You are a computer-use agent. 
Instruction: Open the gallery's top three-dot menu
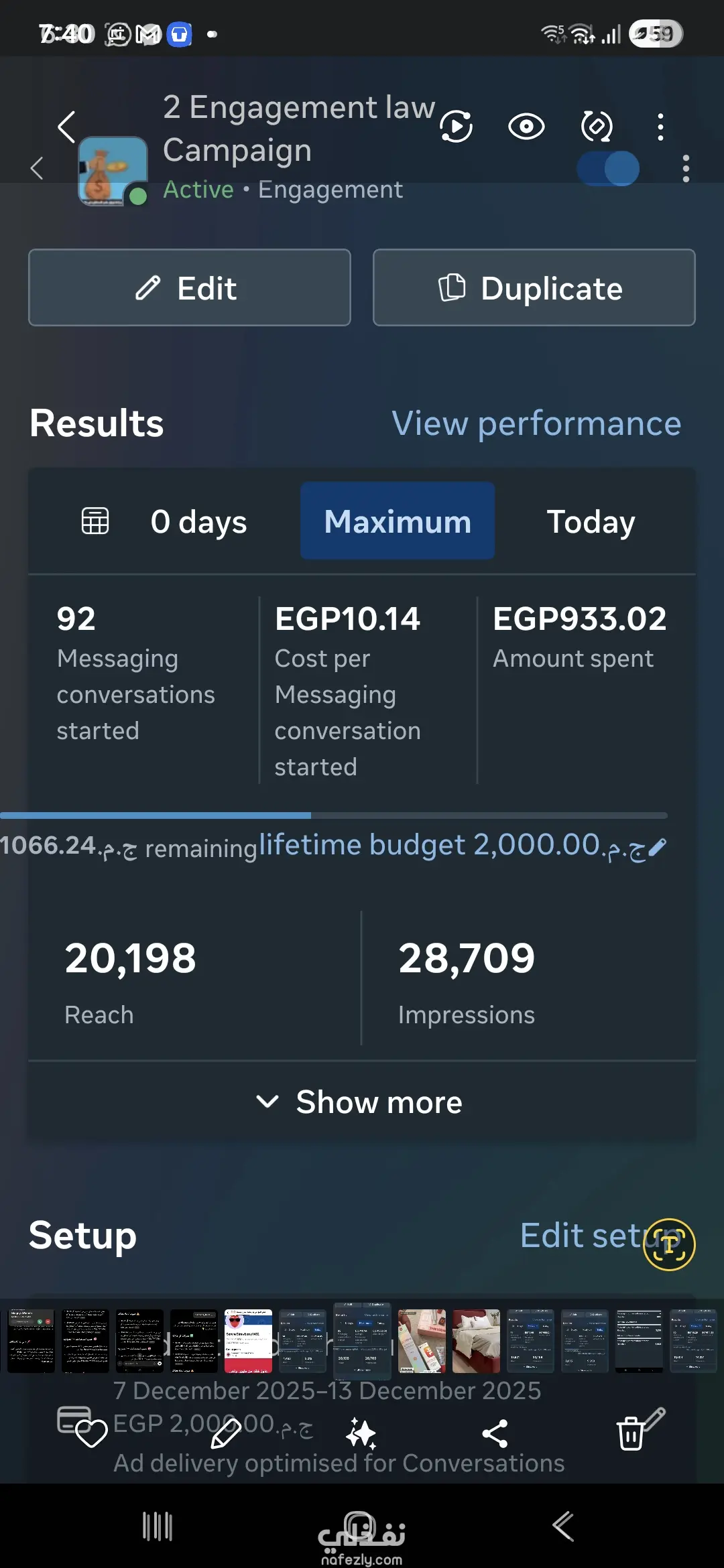(x=660, y=126)
